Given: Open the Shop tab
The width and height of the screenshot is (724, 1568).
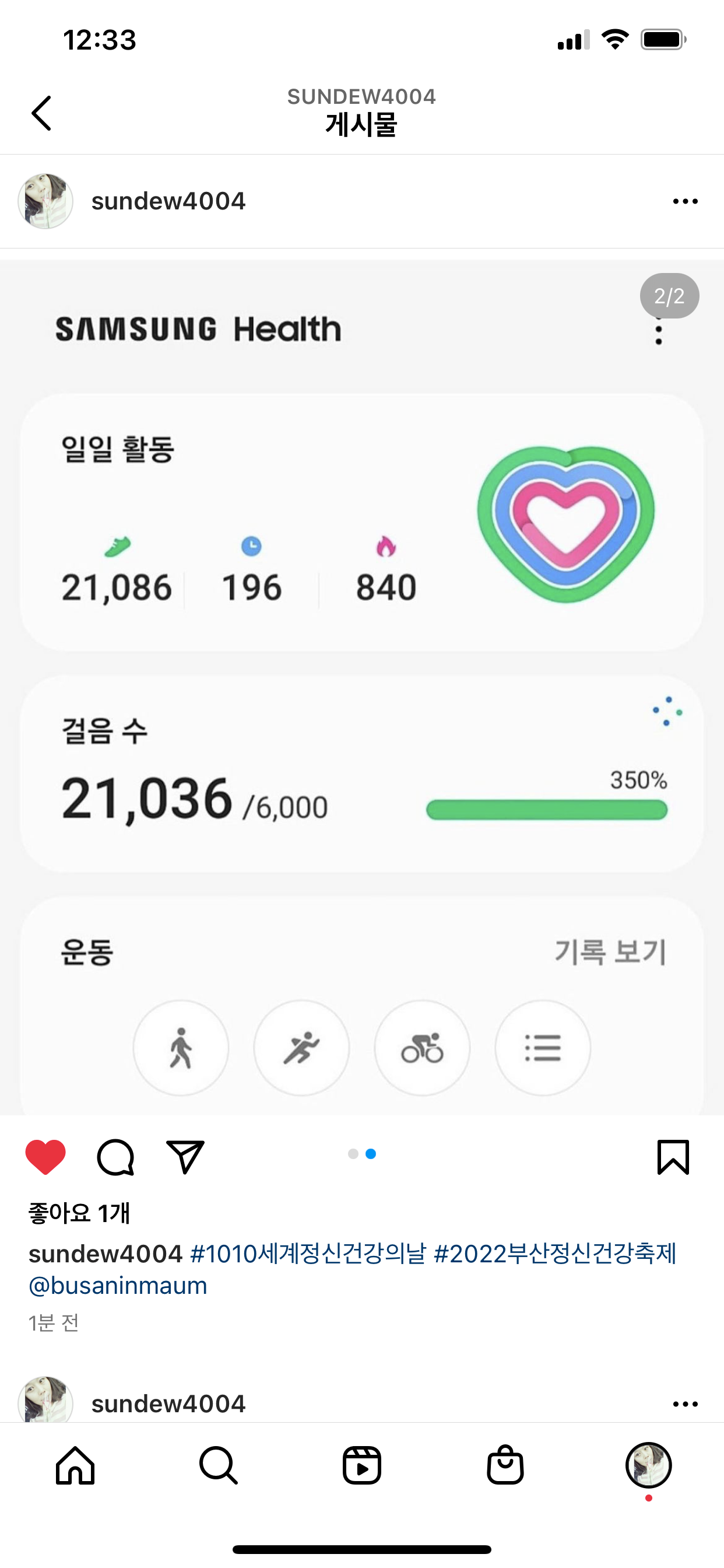Looking at the screenshot, I should (505, 1465).
